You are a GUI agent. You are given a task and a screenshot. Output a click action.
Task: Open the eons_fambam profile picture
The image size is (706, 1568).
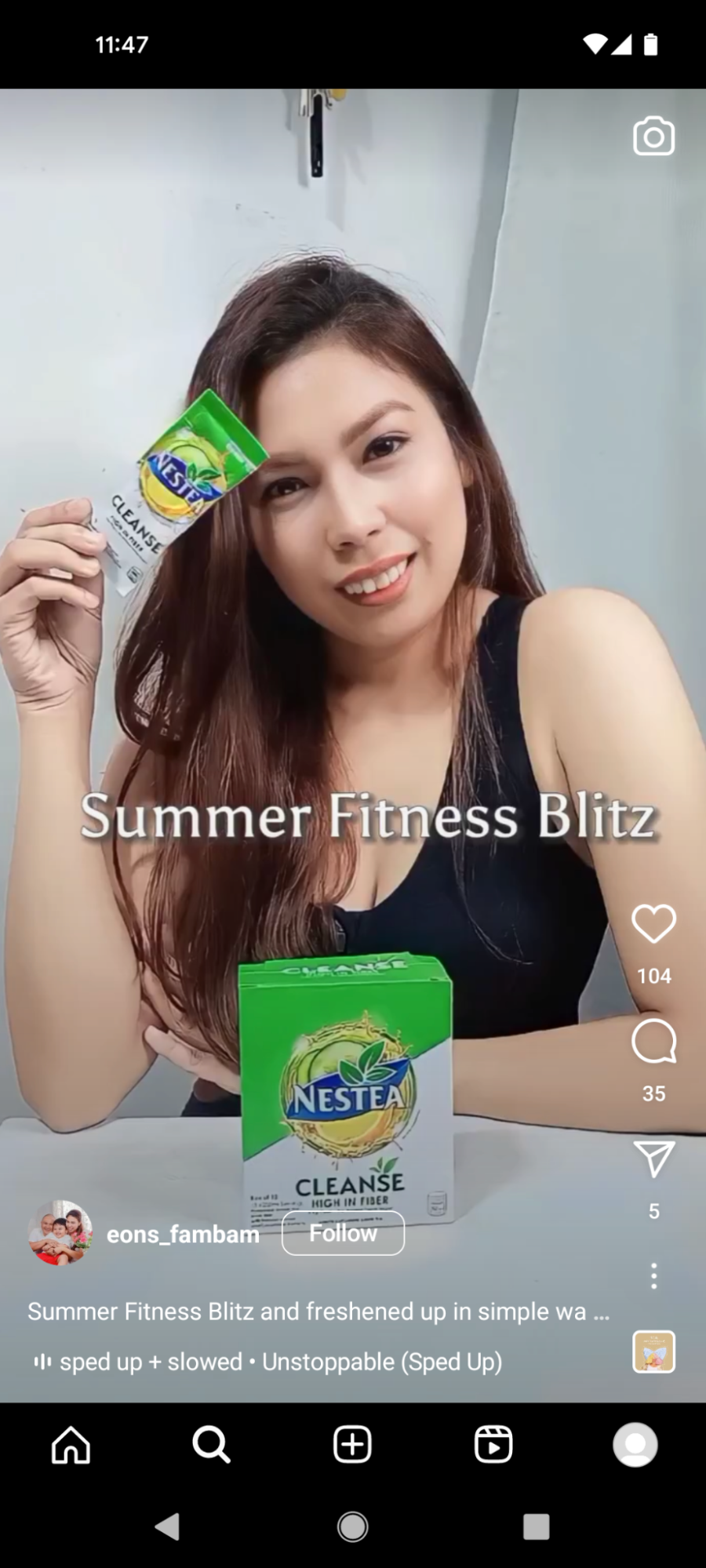click(60, 1232)
